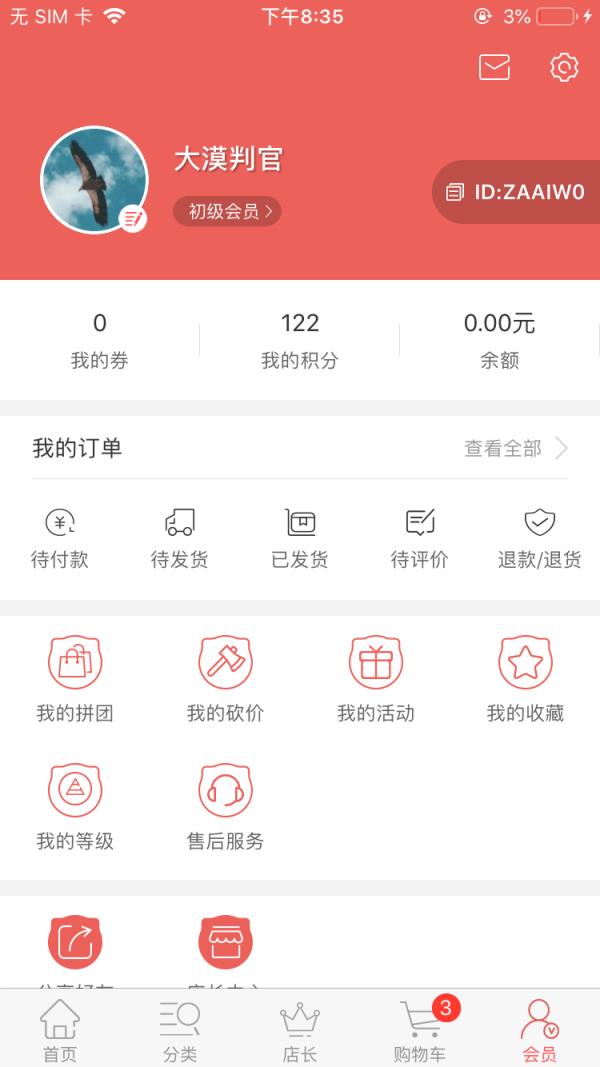Open 余额 balance

[499, 340]
